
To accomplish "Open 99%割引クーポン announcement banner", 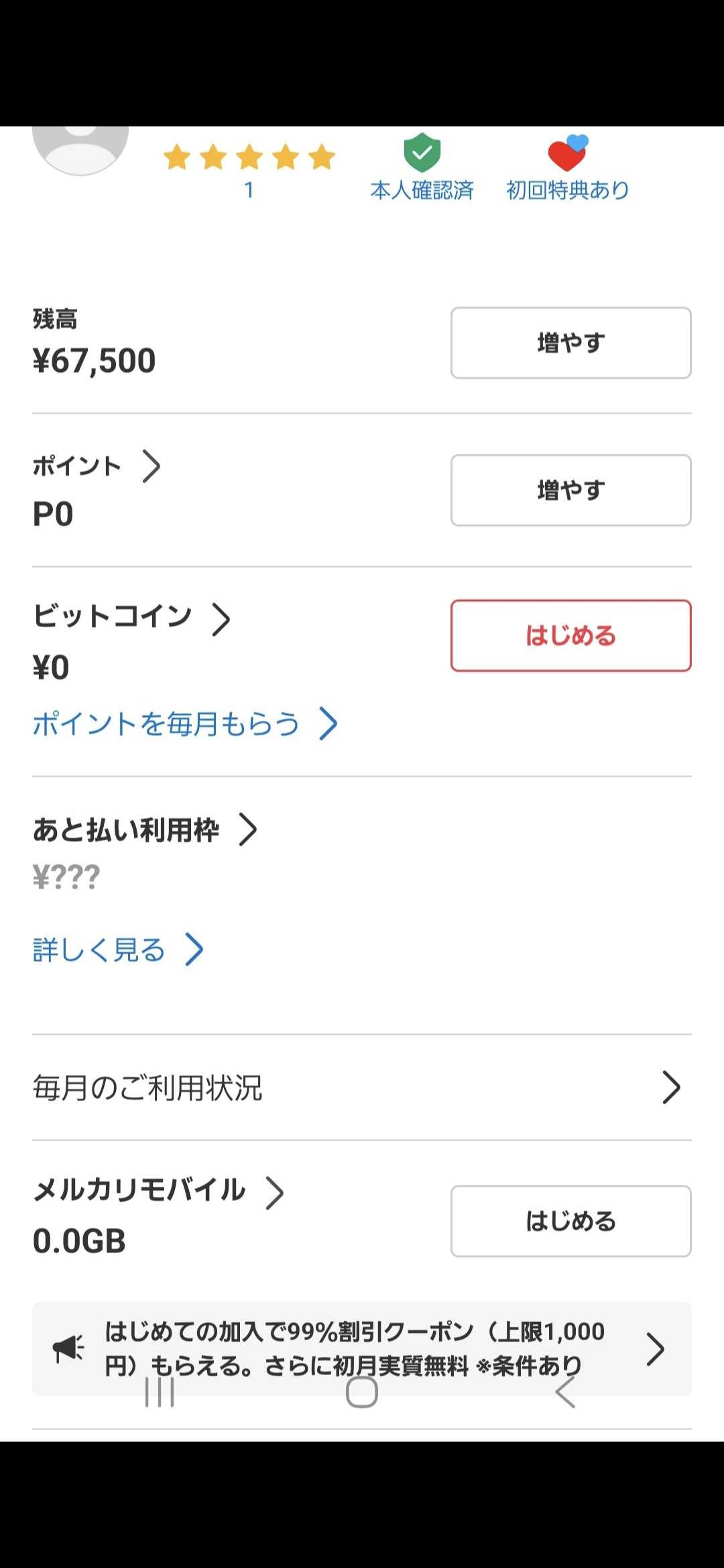I will coord(362,1348).
